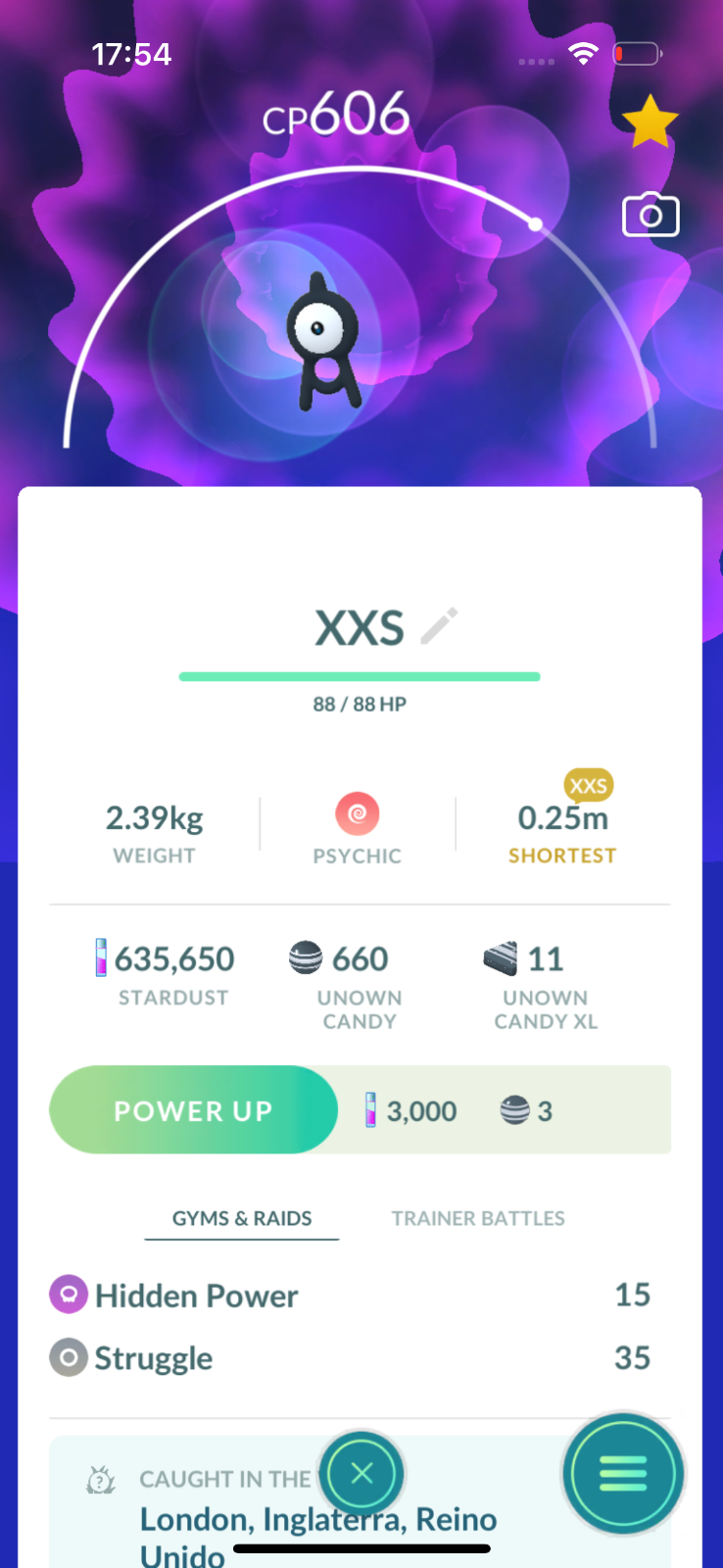The image size is (723, 1568).
Task: Close the Pokémon details screen
Action: tap(361, 1473)
